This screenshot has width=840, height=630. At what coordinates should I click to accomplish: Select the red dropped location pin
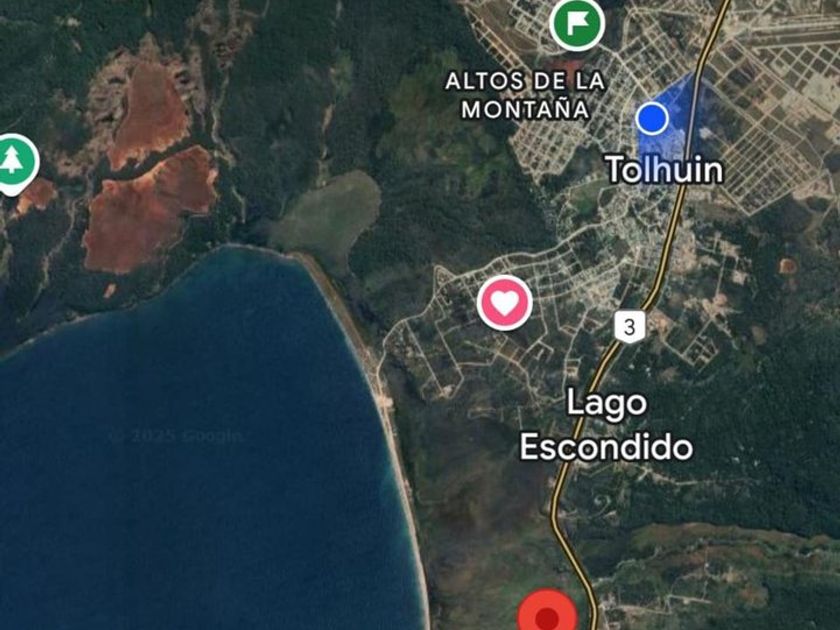coord(548,611)
